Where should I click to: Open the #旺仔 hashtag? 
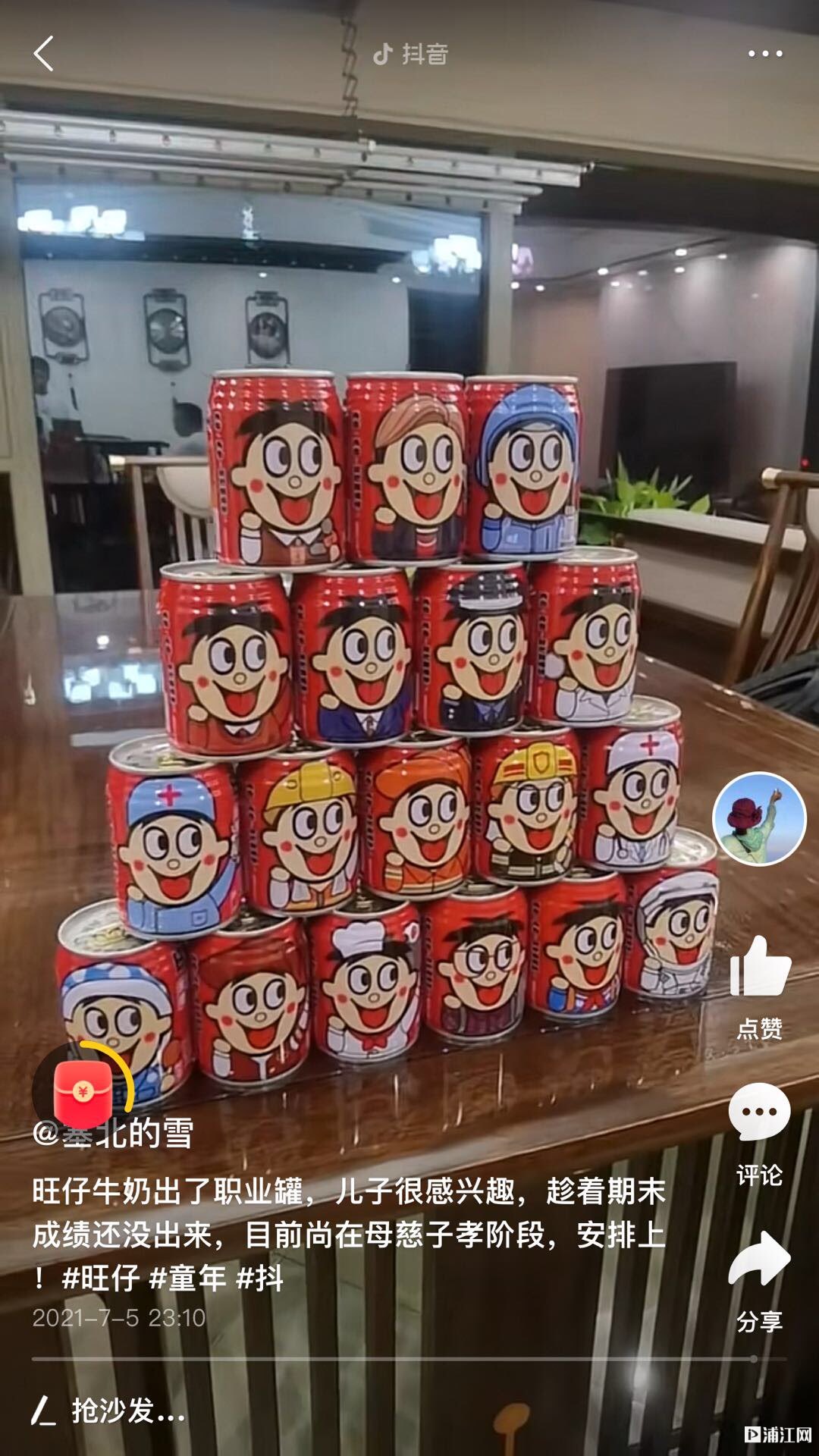tap(100, 1279)
